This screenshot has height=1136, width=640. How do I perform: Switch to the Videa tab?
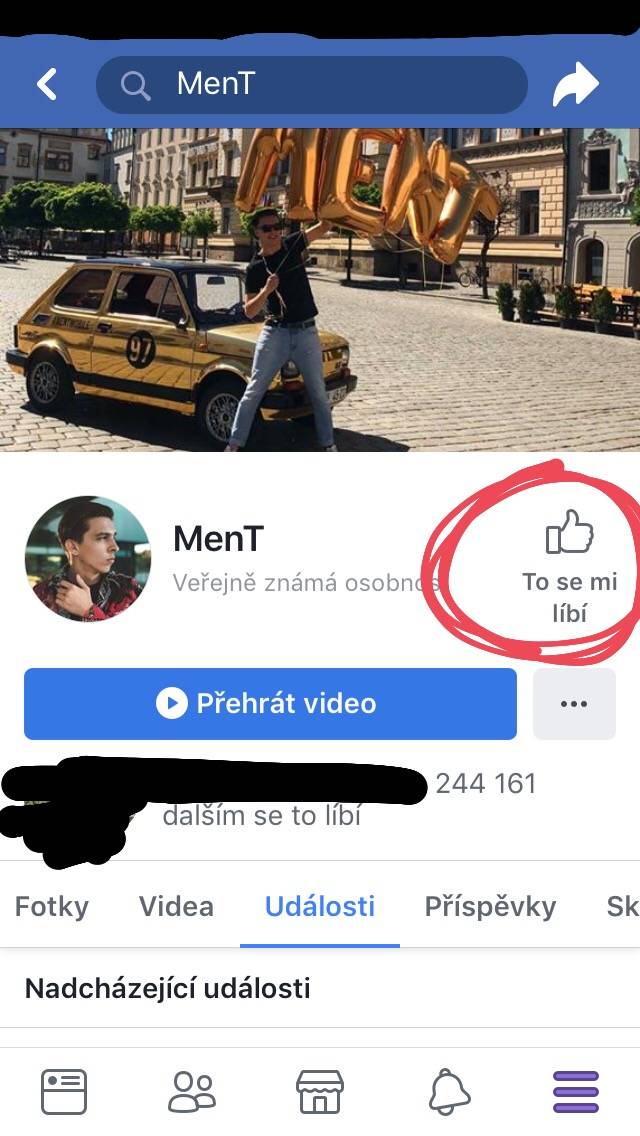pyautogui.click(x=176, y=906)
